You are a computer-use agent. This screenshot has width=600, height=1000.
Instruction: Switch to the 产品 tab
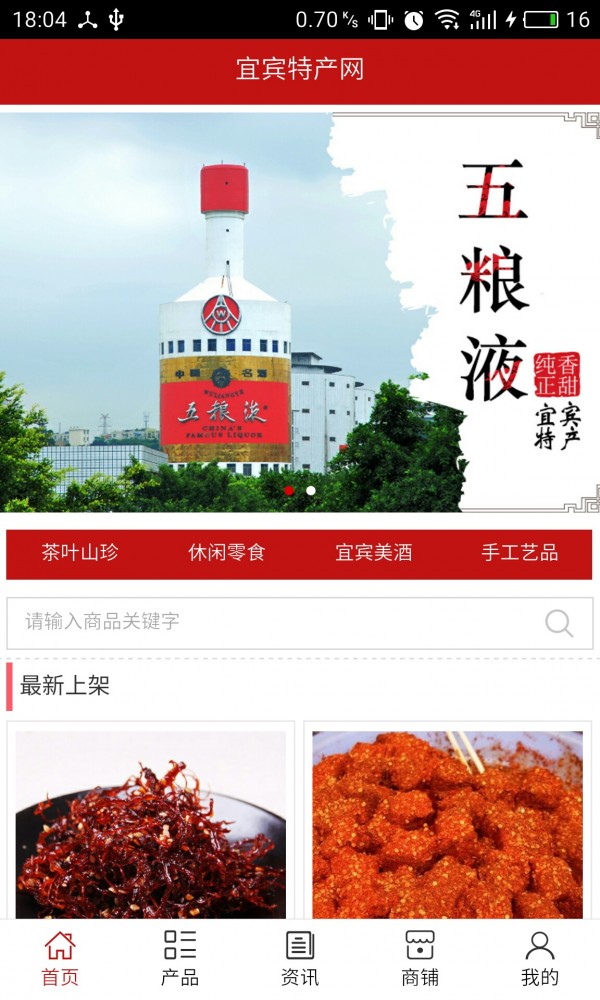click(180, 958)
